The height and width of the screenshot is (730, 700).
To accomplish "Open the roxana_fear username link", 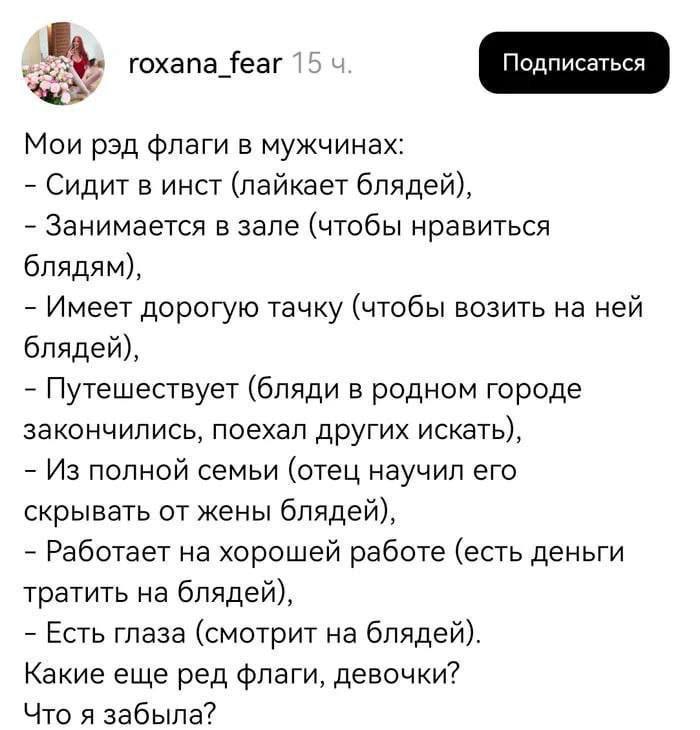I will tap(205, 65).
